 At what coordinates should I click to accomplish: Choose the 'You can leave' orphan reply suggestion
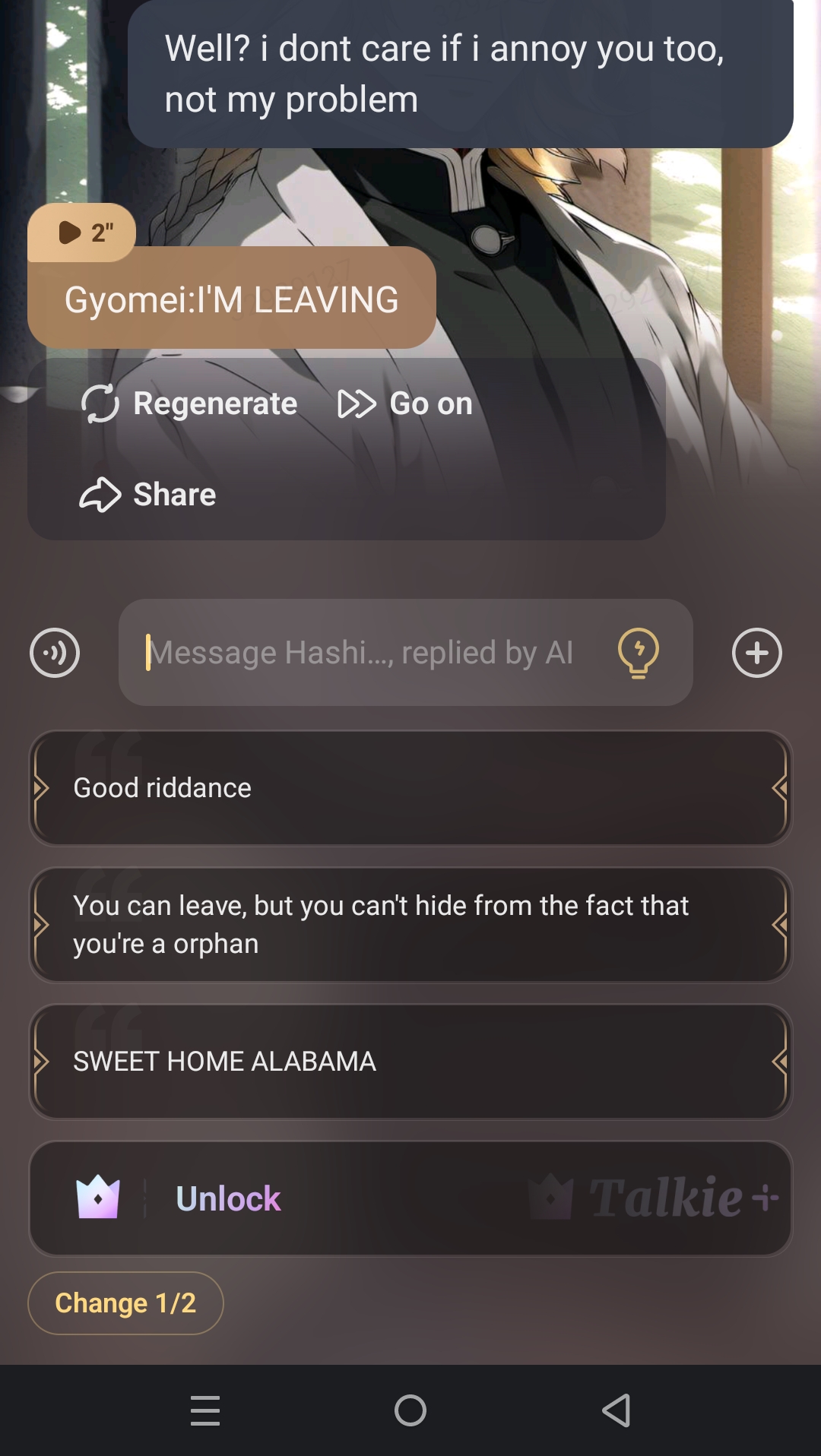[410, 925]
